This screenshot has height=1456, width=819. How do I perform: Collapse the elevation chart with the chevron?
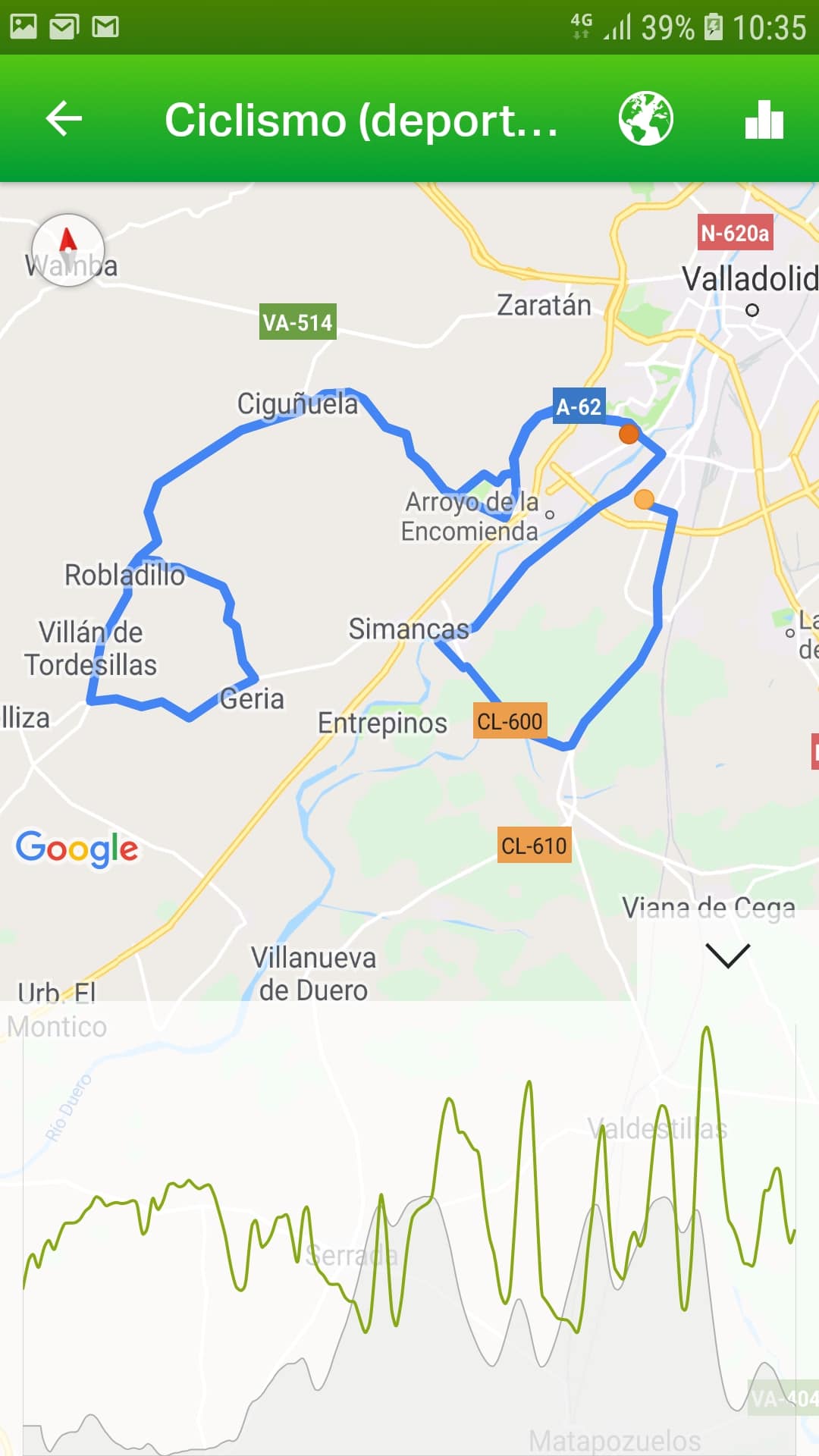(727, 955)
